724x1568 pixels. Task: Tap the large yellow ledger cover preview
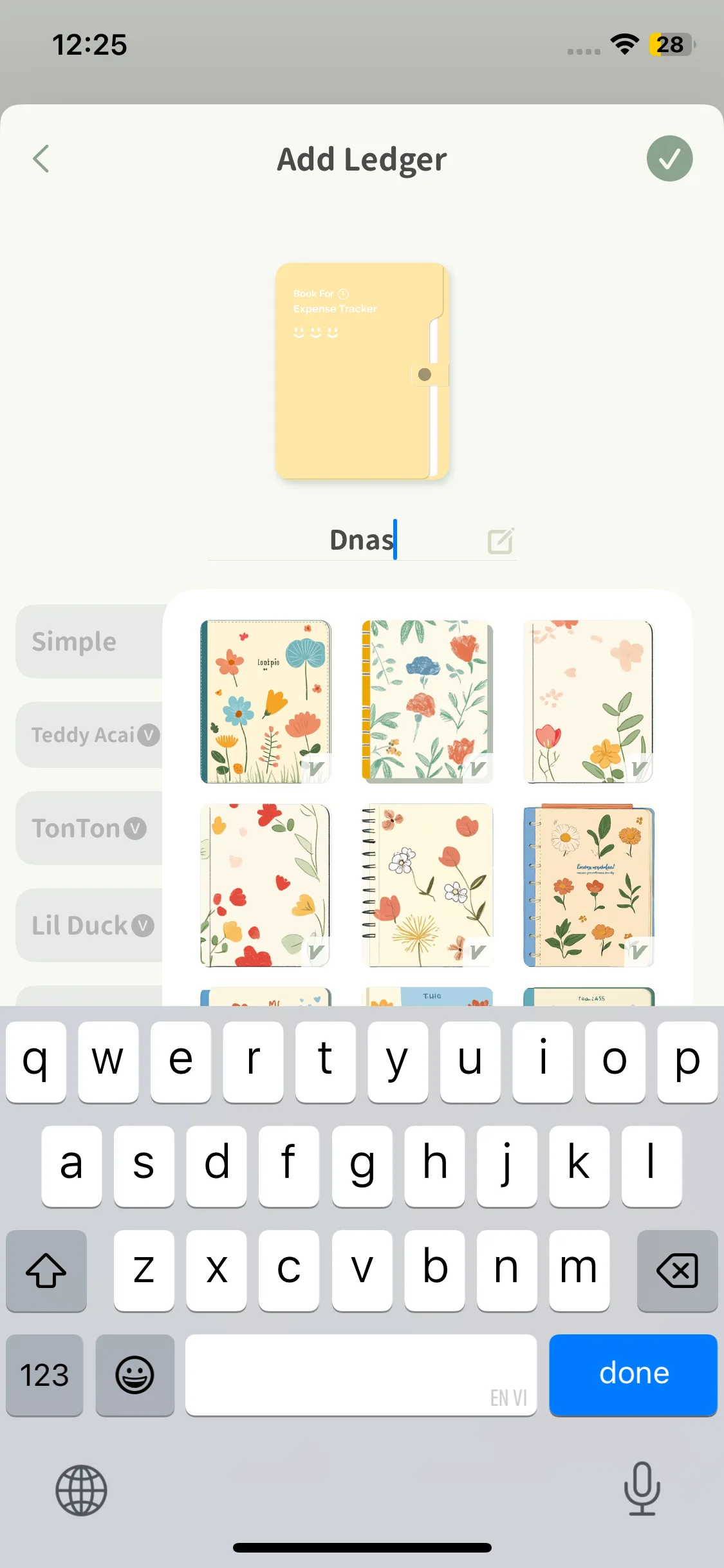tap(362, 371)
